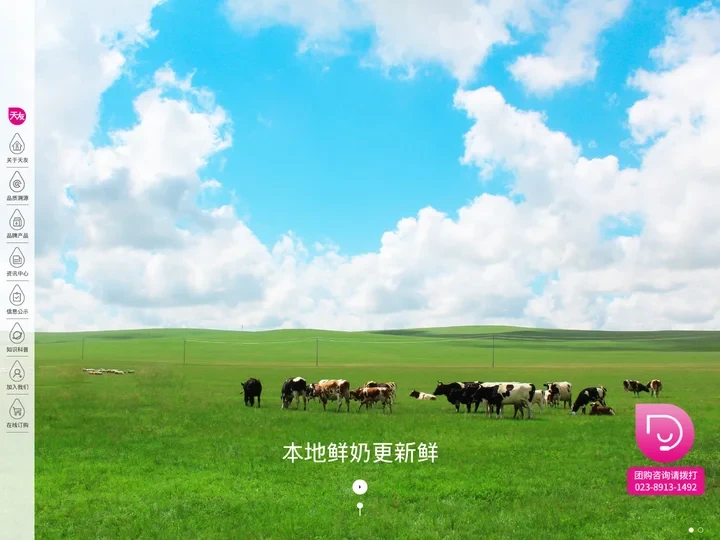Go to 品质溯源 section
720x540 pixels.
click(17, 185)
